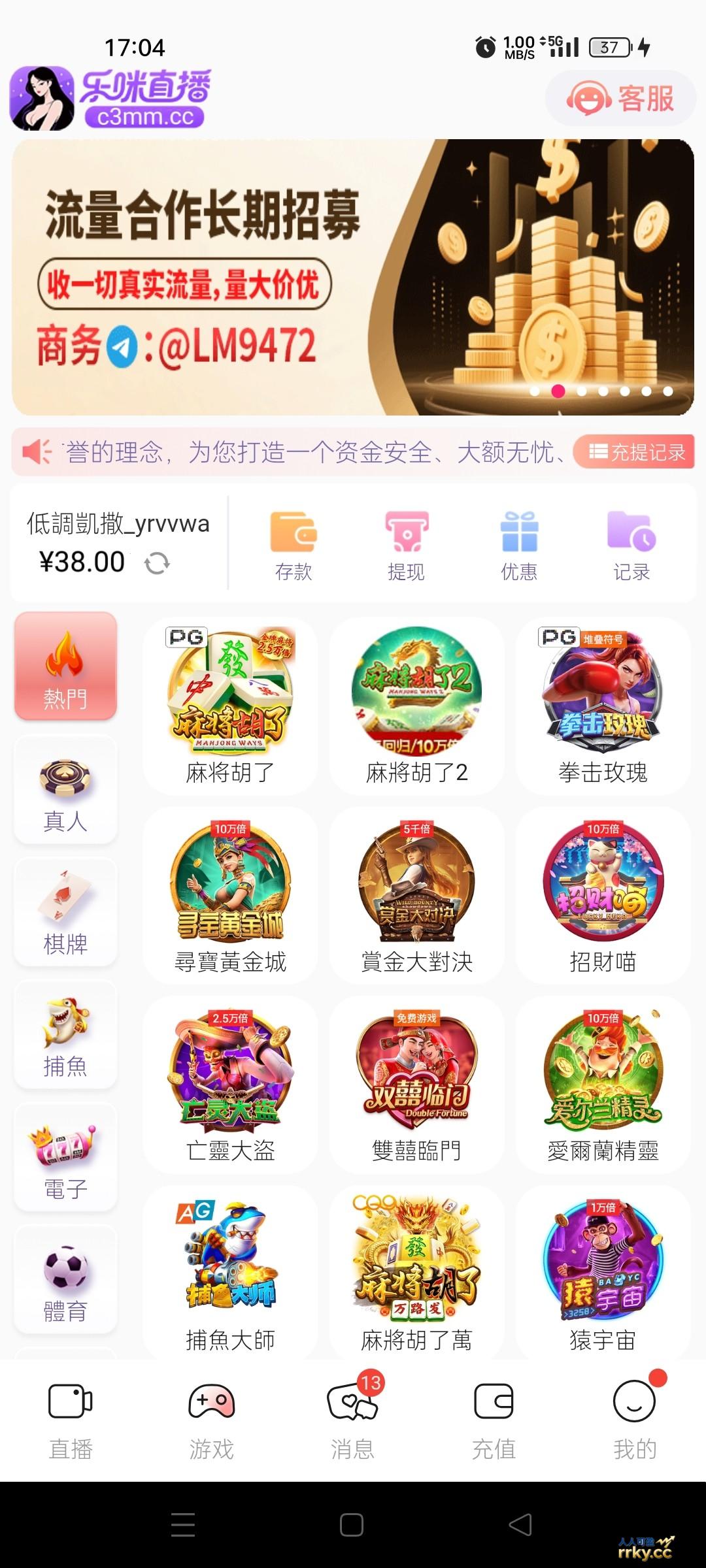Open the 提现 withdrawal icon
This screenshot has height=1568, width=706.
tap(407, 542)
